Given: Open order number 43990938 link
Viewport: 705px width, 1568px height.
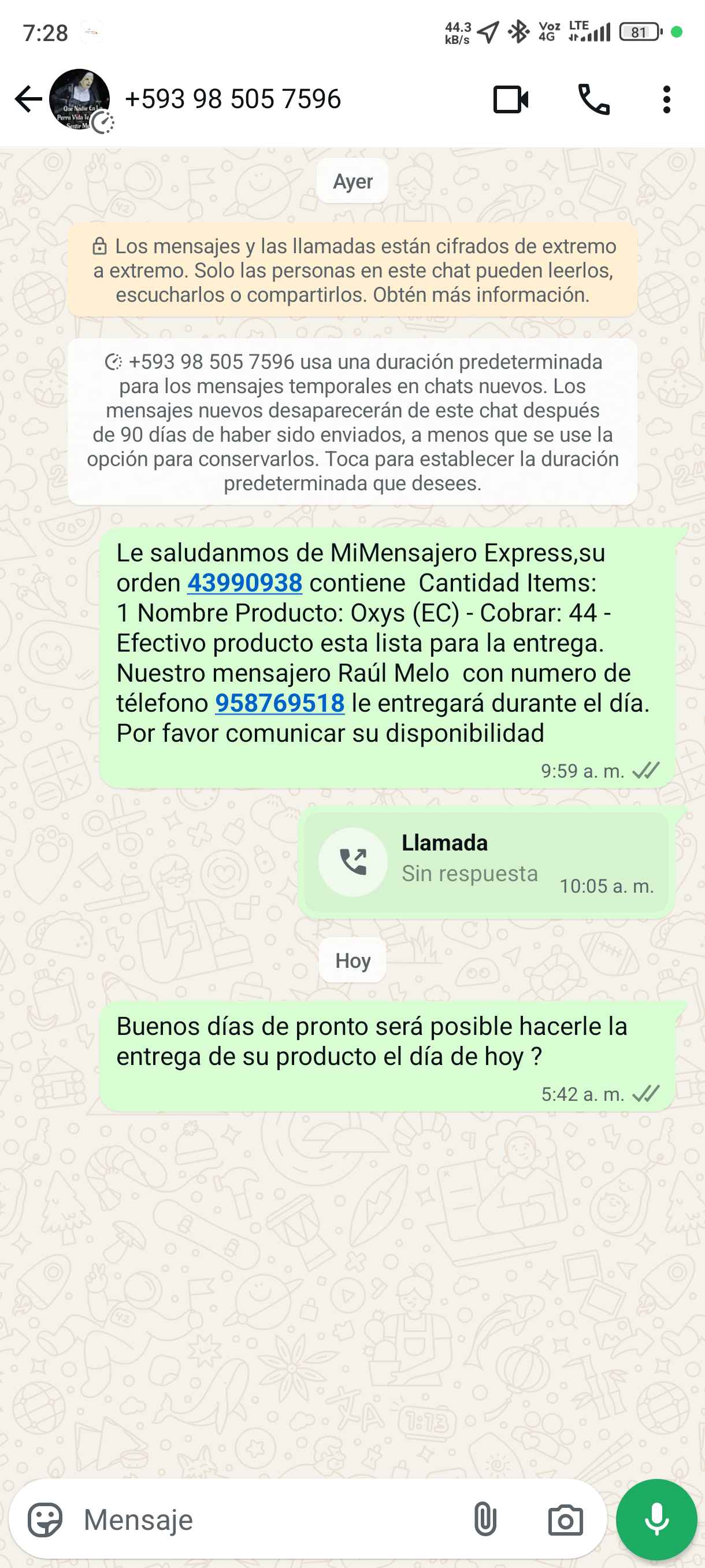Looking at the screenshot, I should (x=244, y=583).
